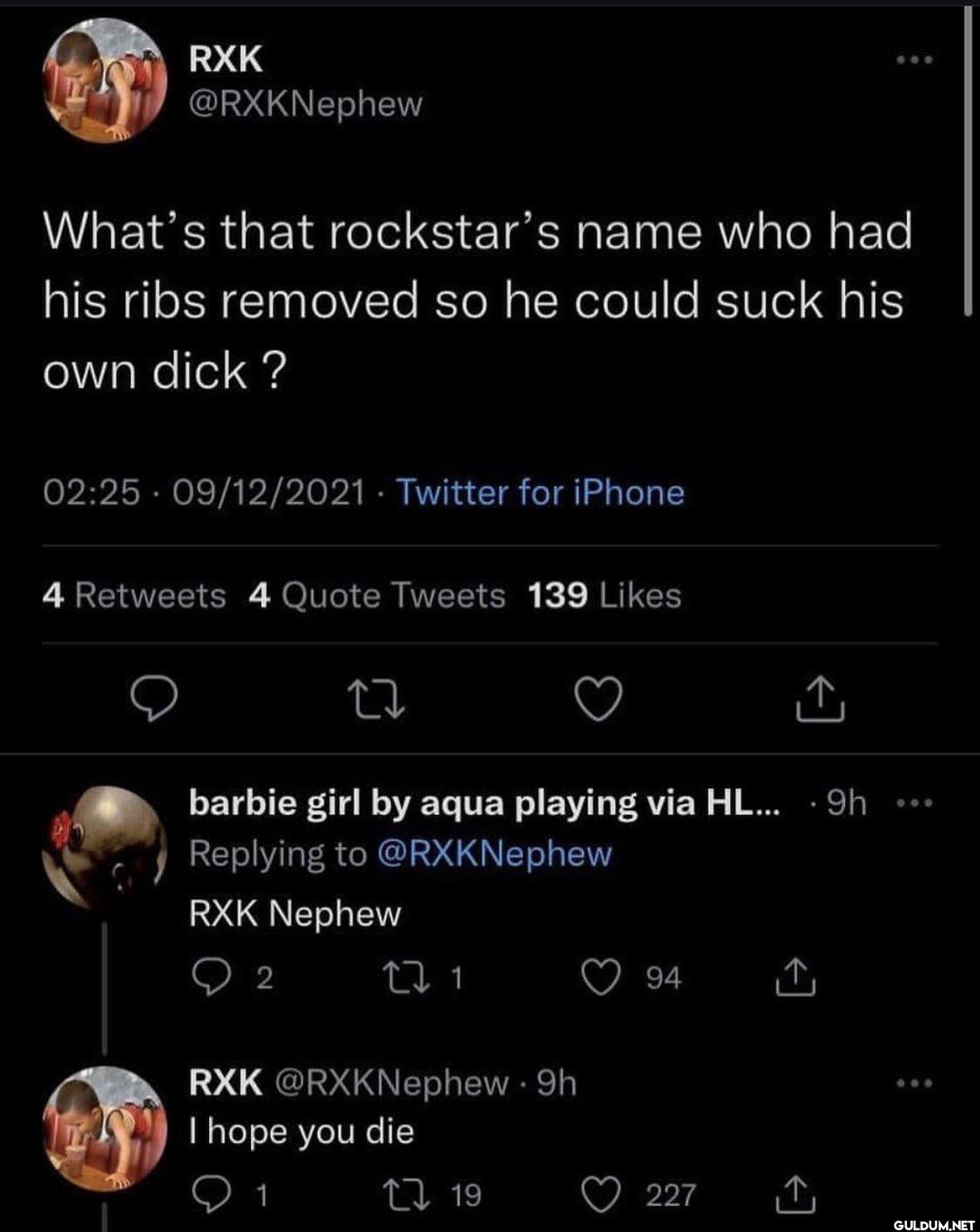Open the barbie girl replier's avatar
The height and width of the screenshot is (1232, 980).
click(105, 847)
